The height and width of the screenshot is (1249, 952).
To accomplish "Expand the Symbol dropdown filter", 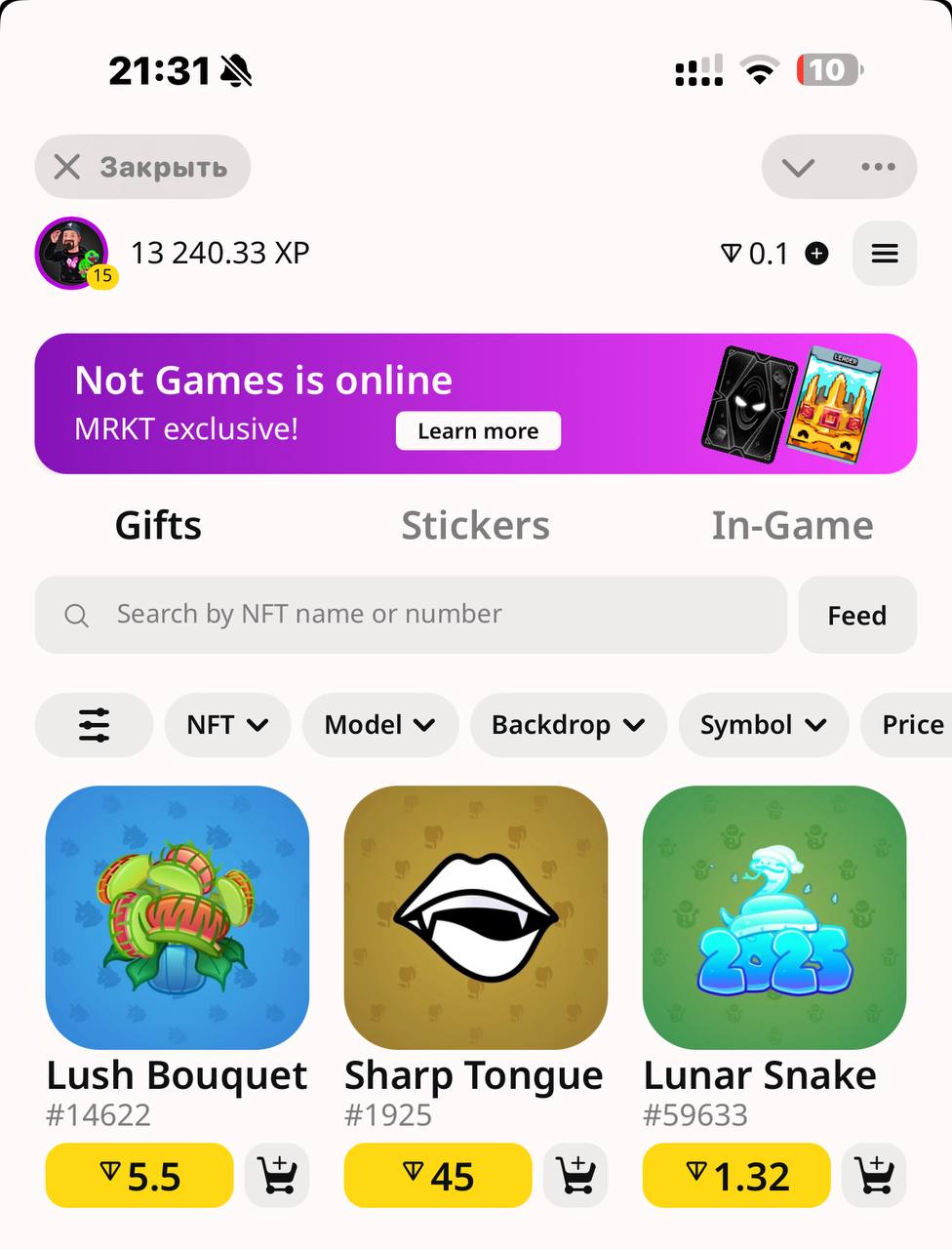I will pyautogui.click(x=763, y=725).
